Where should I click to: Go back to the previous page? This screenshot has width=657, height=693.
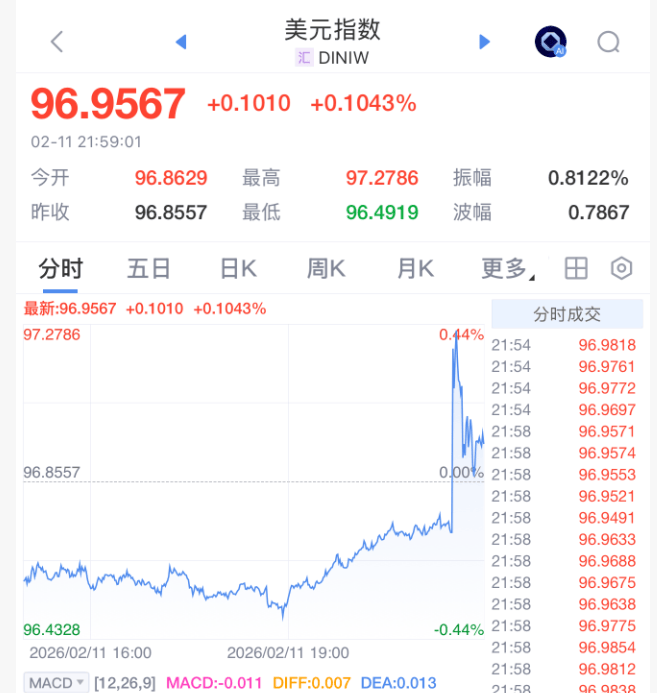57,42
